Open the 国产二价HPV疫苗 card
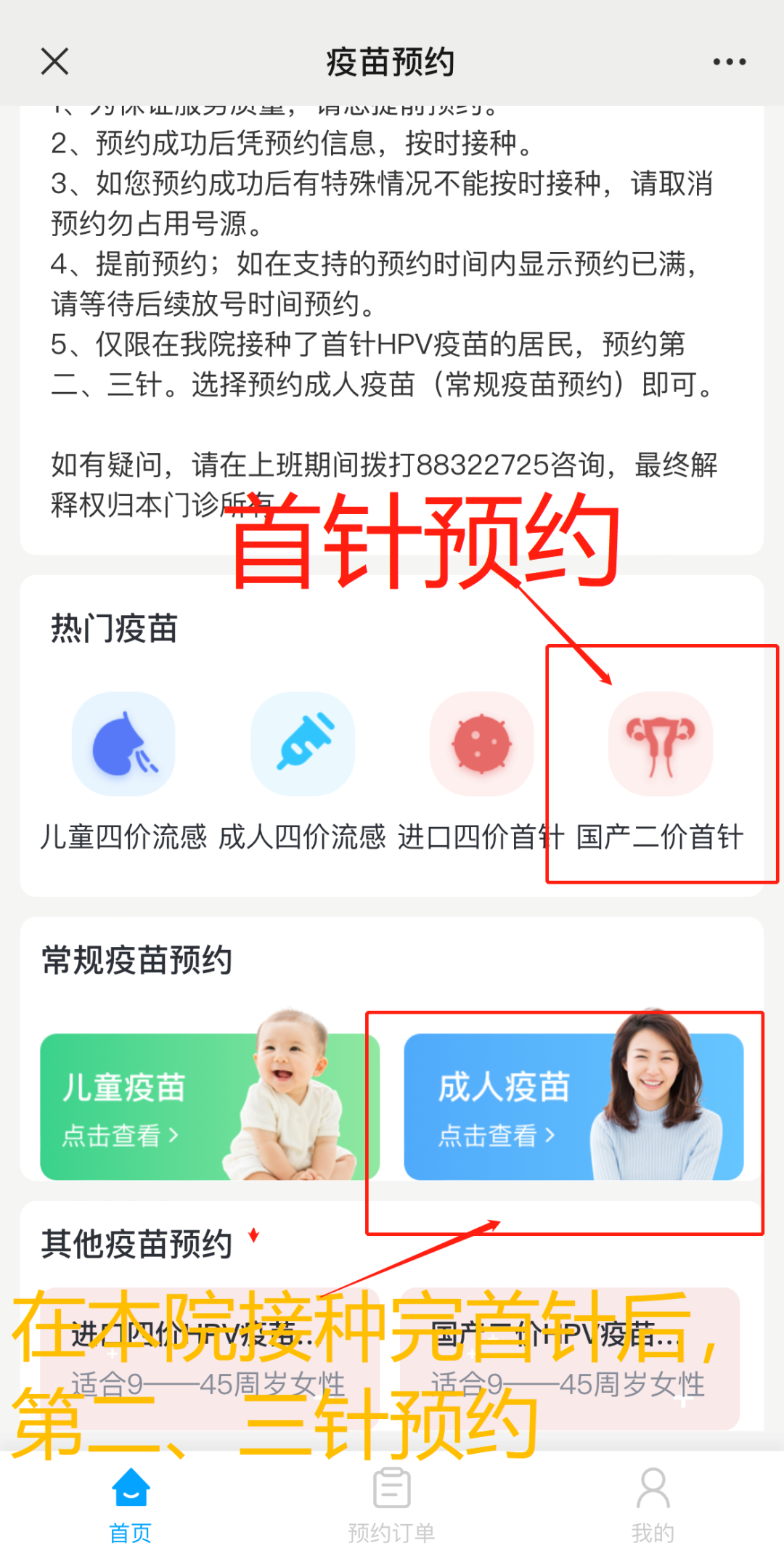The image size is (784, 1567). [x=569, y=1358]
